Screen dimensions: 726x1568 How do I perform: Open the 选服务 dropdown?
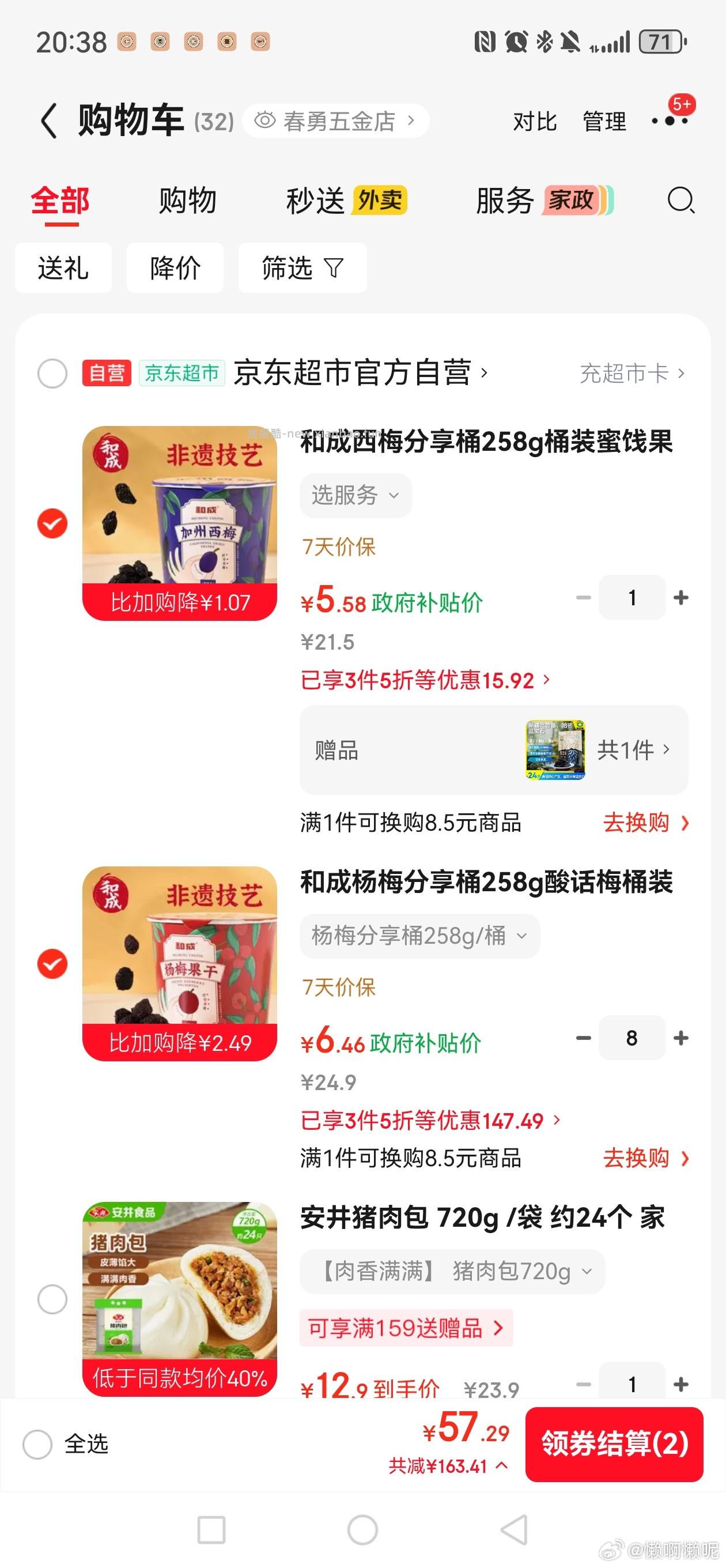pos(356,495)
